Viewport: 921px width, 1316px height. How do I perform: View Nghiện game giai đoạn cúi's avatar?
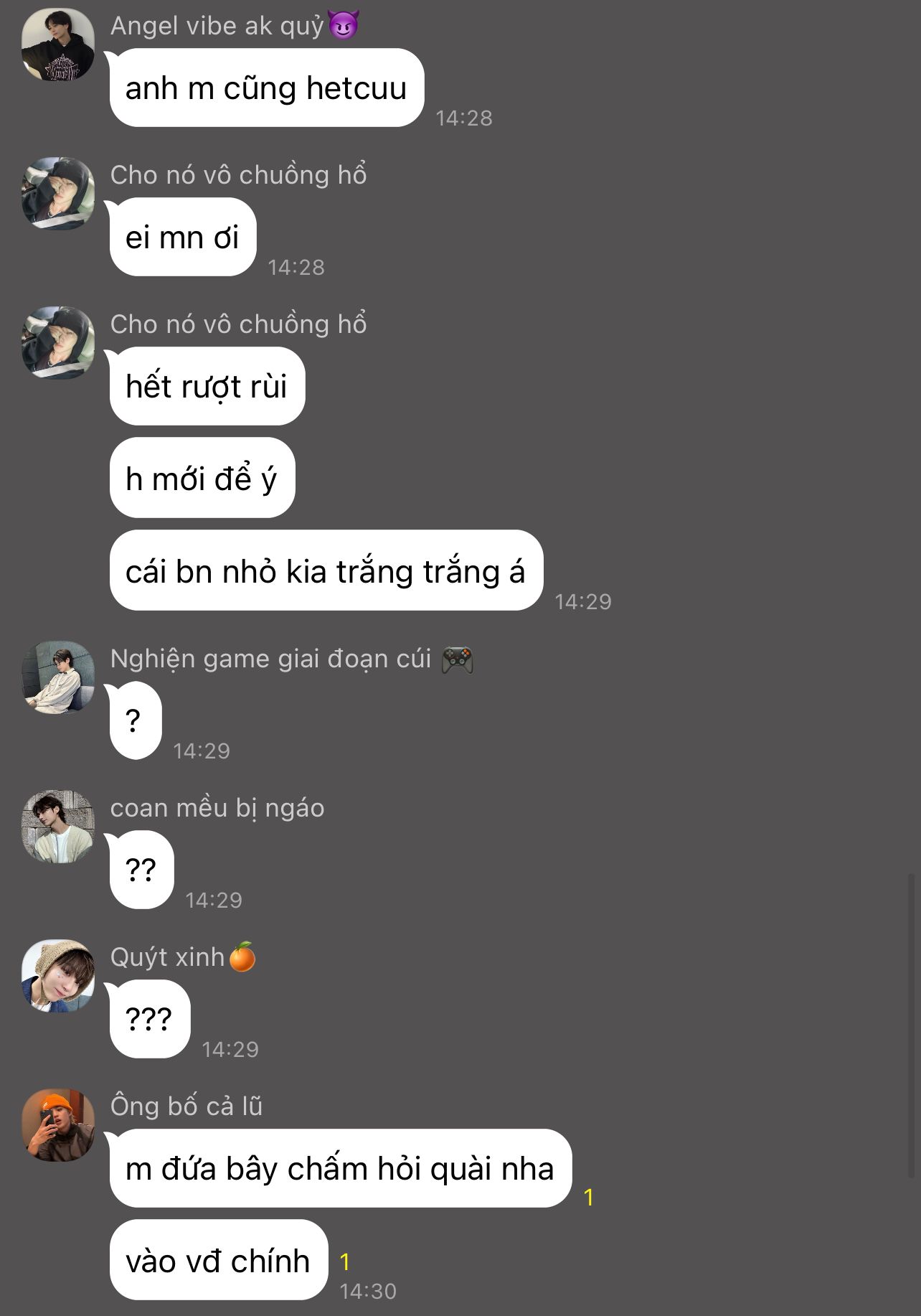click(58, 677)
